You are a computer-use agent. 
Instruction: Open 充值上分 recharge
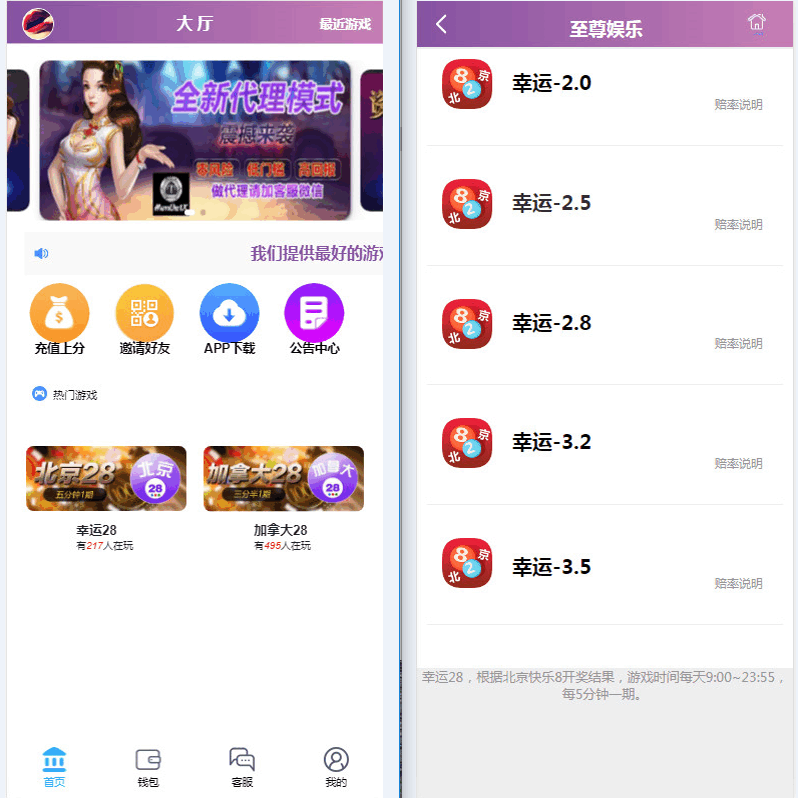pos(60,318)
